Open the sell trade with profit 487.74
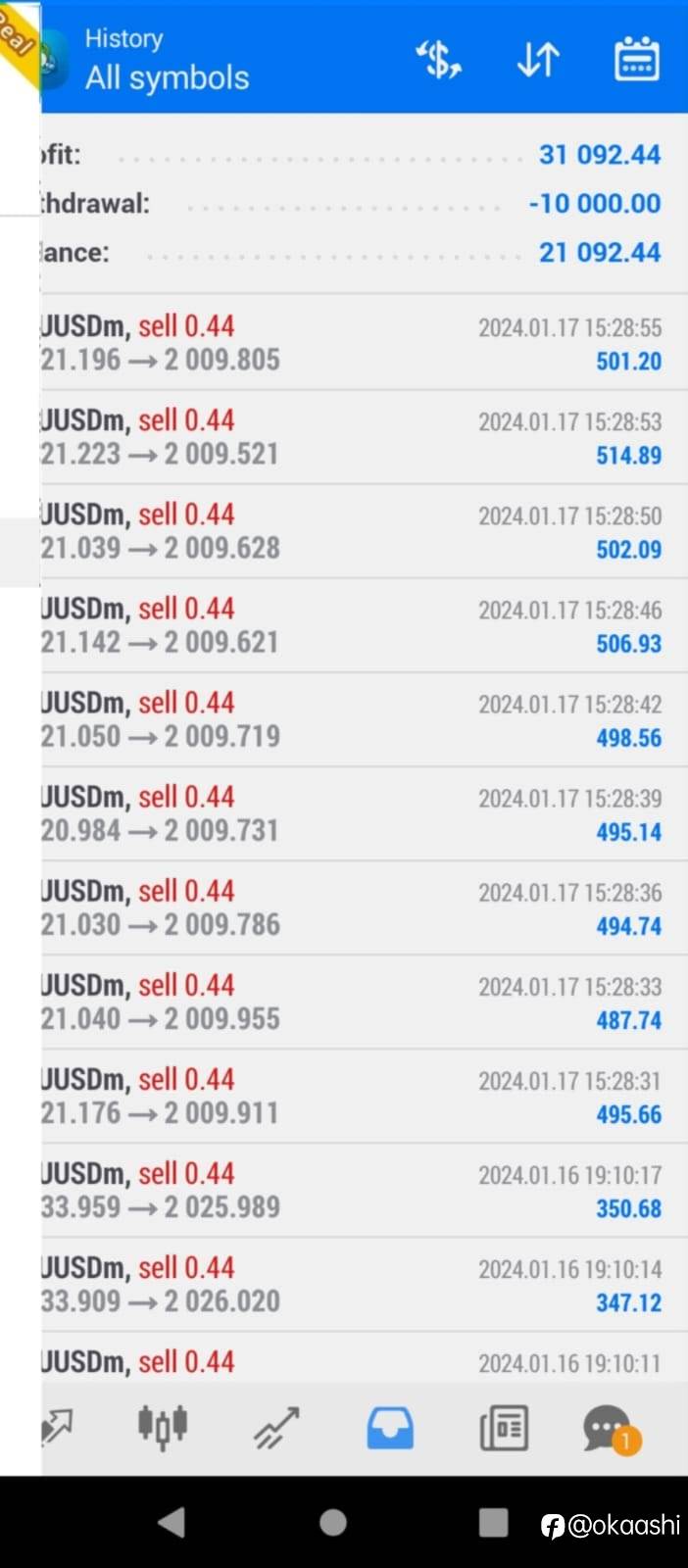Screen dimensions: 688x1568 [x=364, y=1002]
